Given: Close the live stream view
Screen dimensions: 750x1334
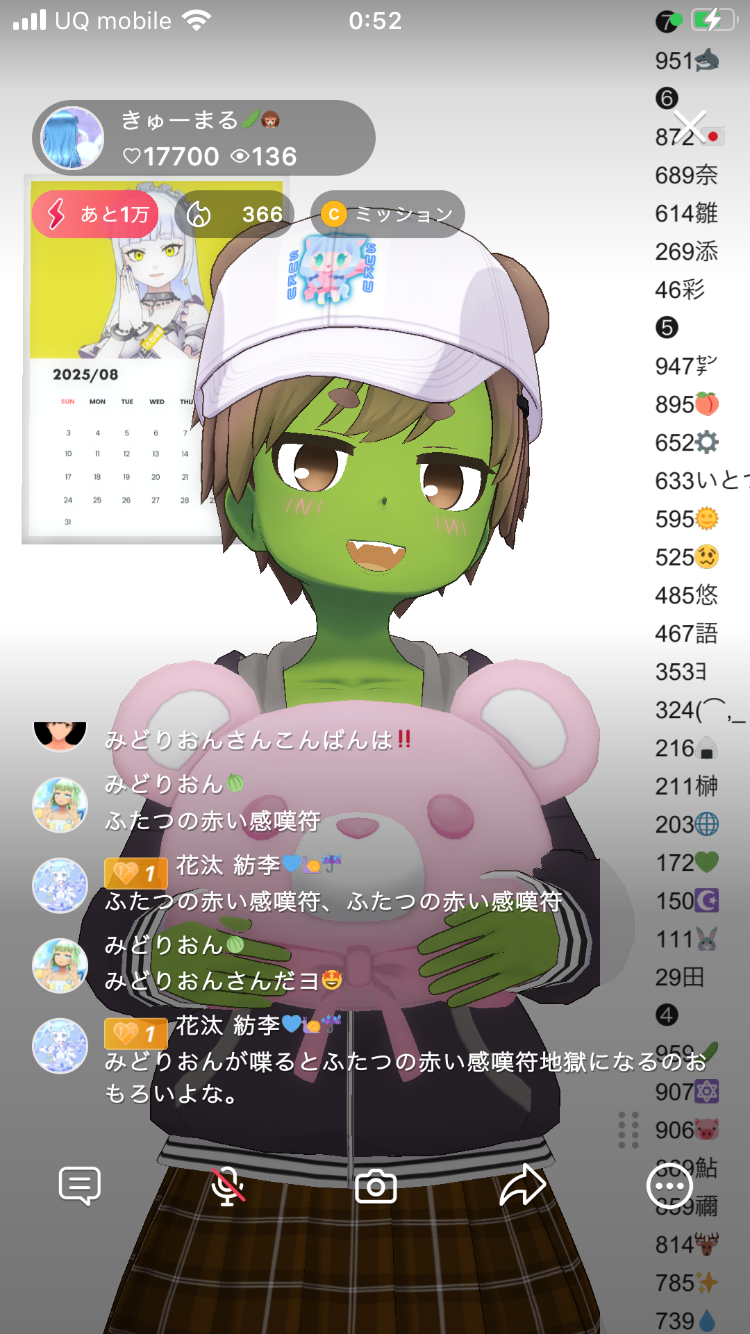Looking at the screenshot, I should 690,127.
